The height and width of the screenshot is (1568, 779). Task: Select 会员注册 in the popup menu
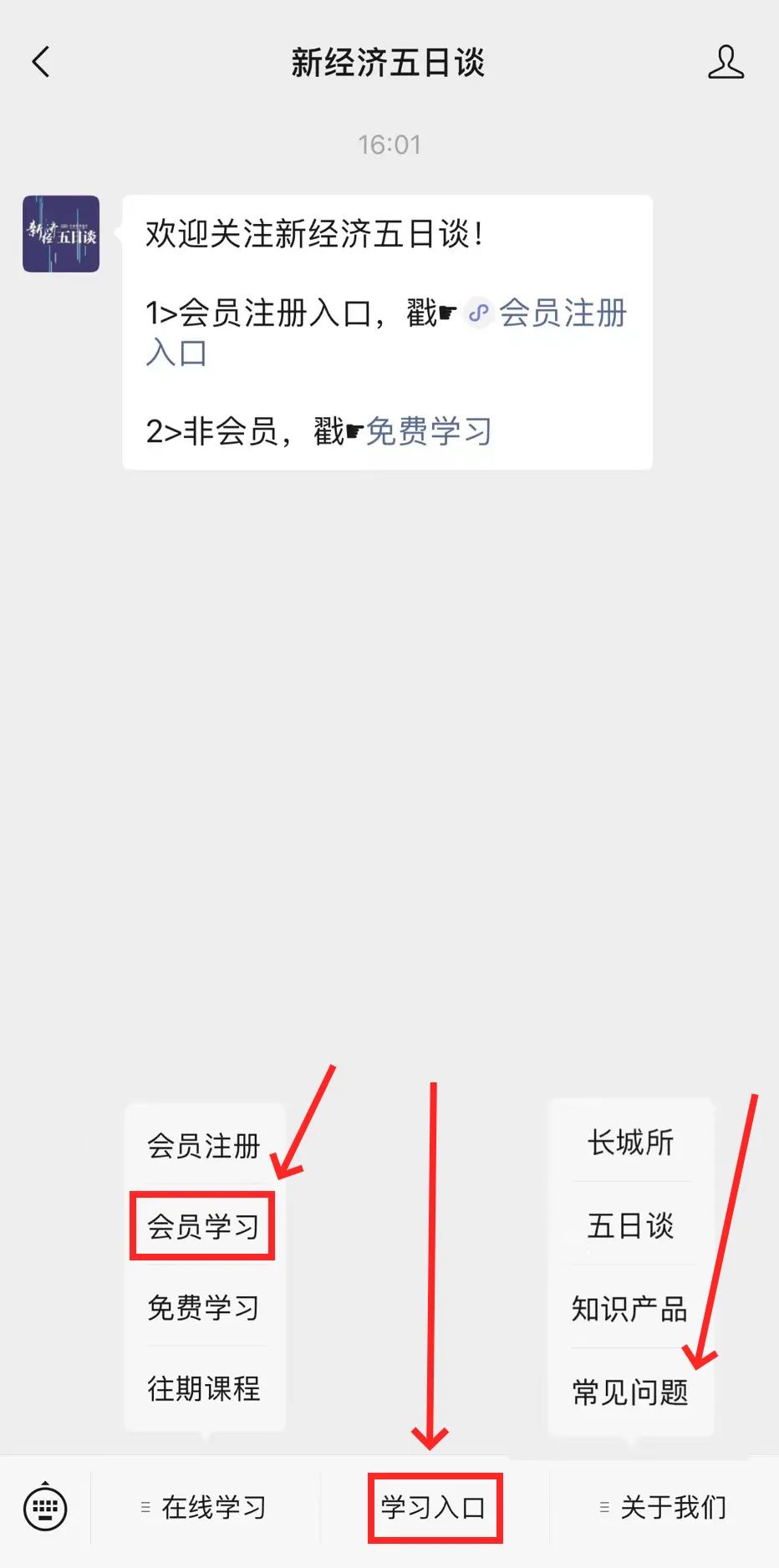point(204,1145)
